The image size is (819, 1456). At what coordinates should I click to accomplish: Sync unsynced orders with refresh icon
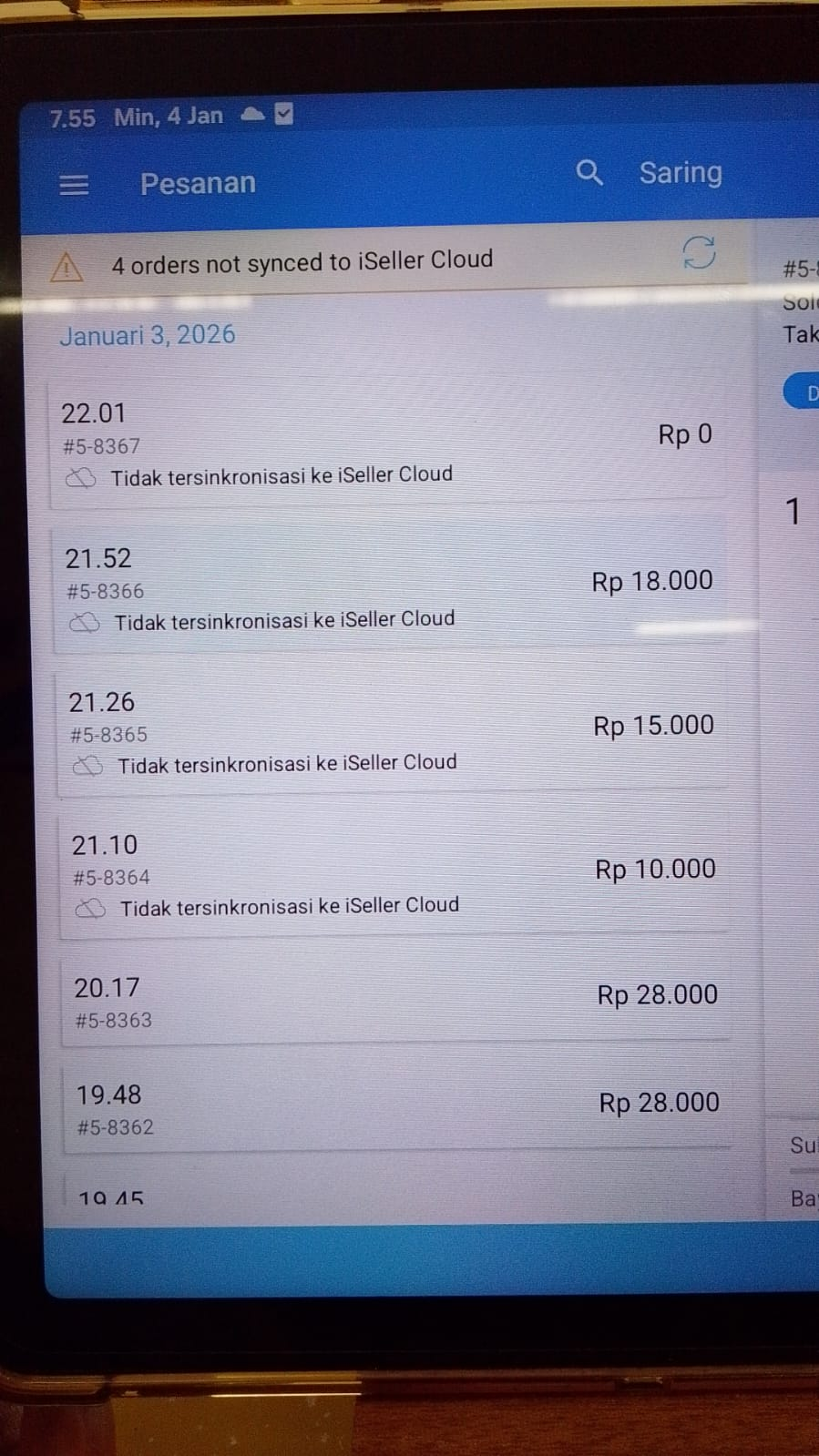tap(699, 252)
